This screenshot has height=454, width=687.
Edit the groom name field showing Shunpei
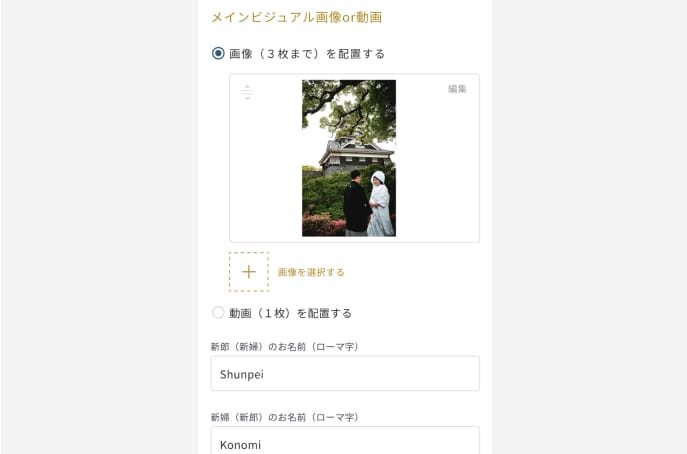pyautogui.click(x=344, y=374)
